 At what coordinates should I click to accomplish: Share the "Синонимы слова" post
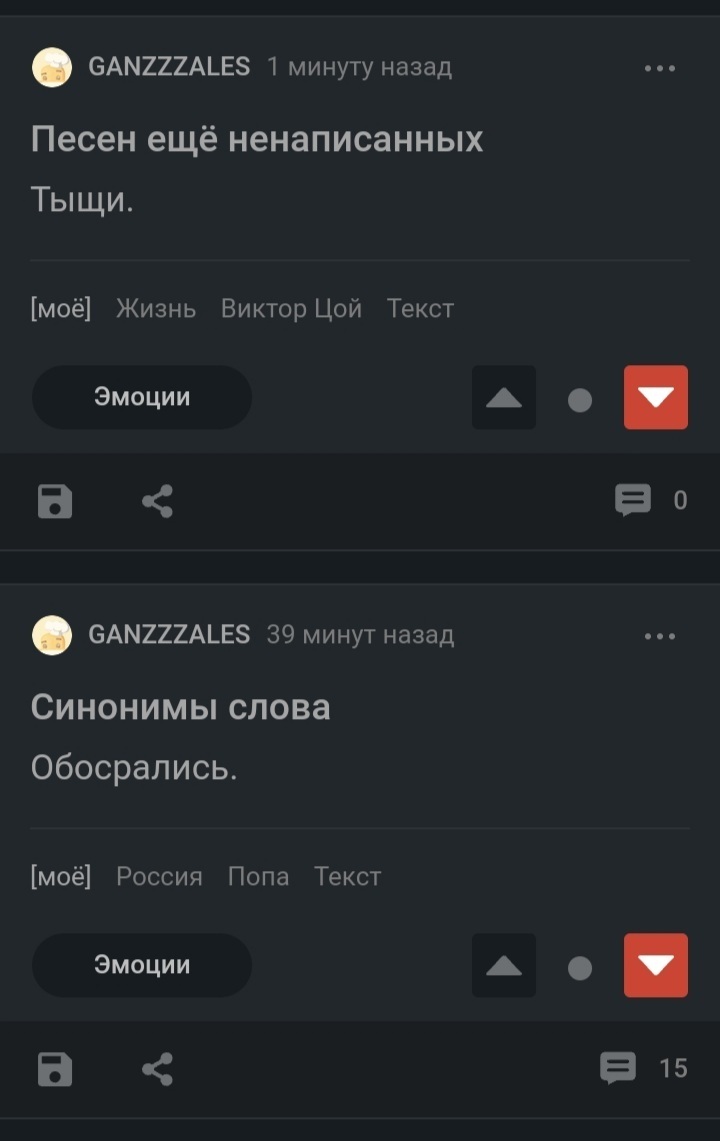tap(157, 1069)
